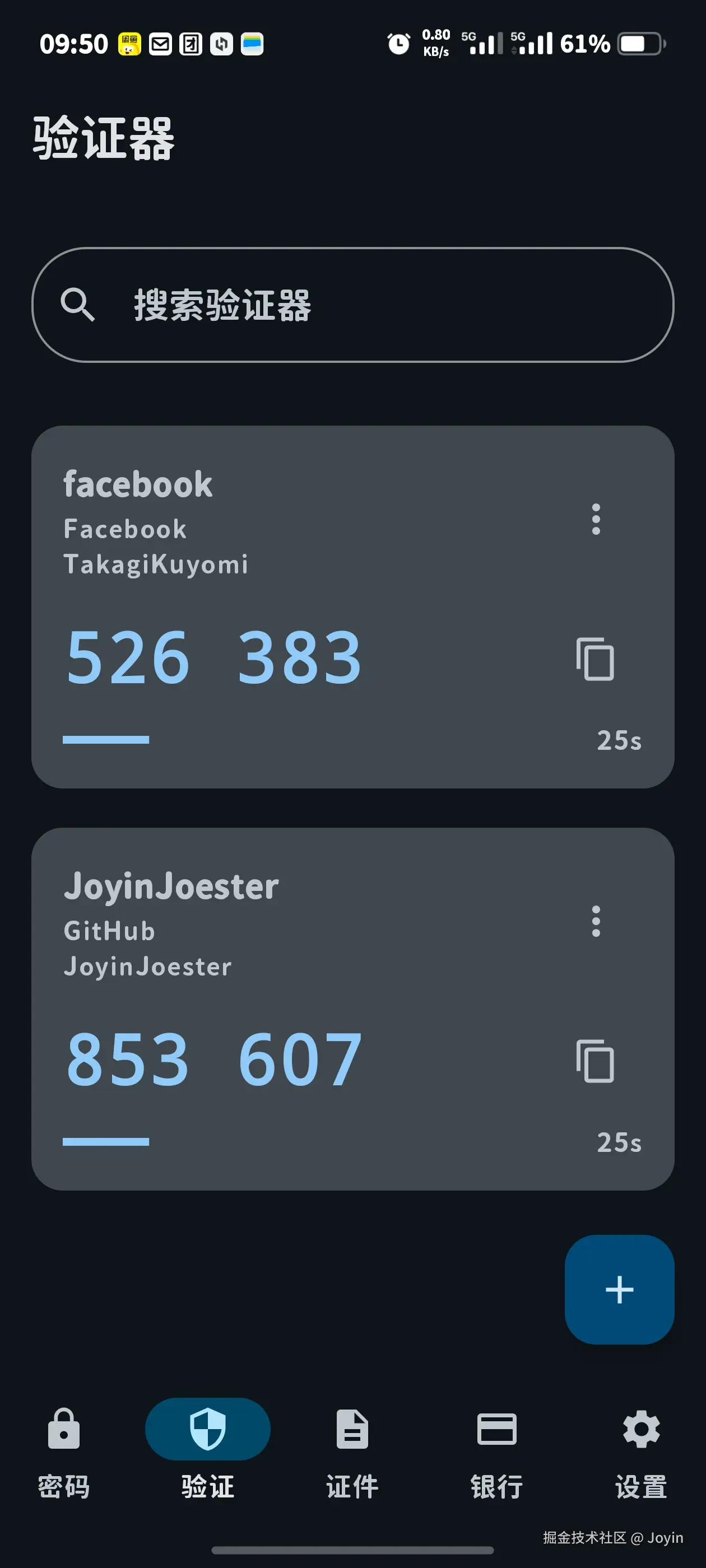
Task: Open the facebook card overflow menu
Action: click(x=596, y=520)
